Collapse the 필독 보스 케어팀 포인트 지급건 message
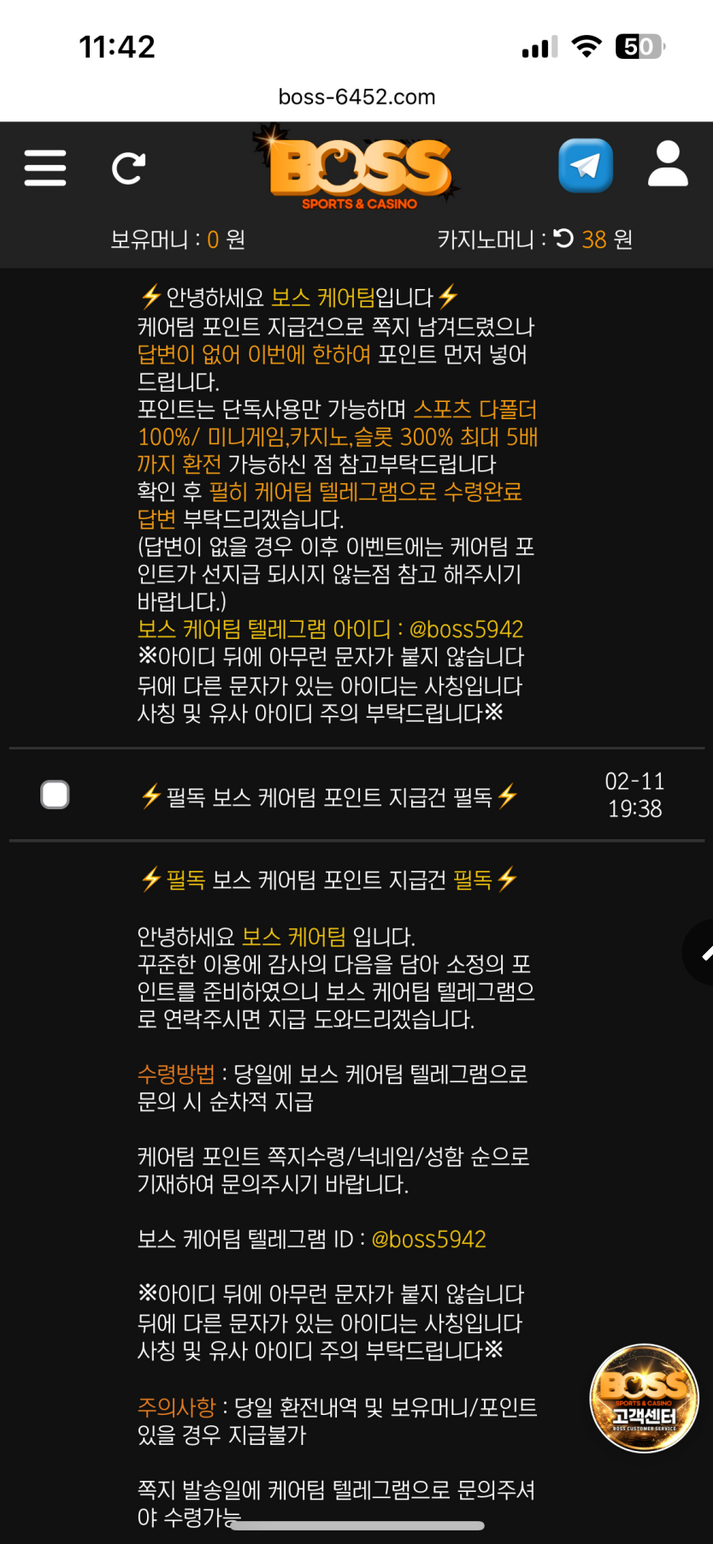The height and width of the screenshot is (1544, 713). pyautogui.click(x=330, y=796)
